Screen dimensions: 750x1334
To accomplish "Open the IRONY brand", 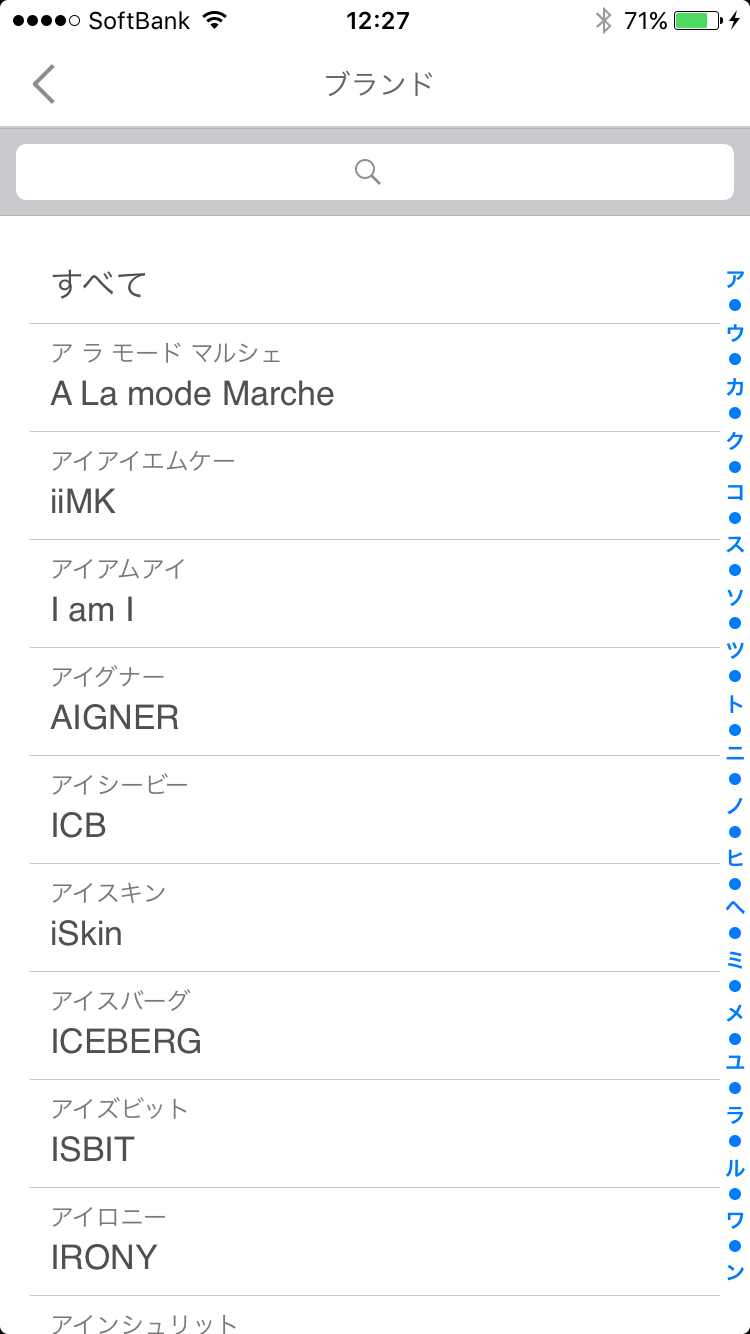I will click(375, 1242).
